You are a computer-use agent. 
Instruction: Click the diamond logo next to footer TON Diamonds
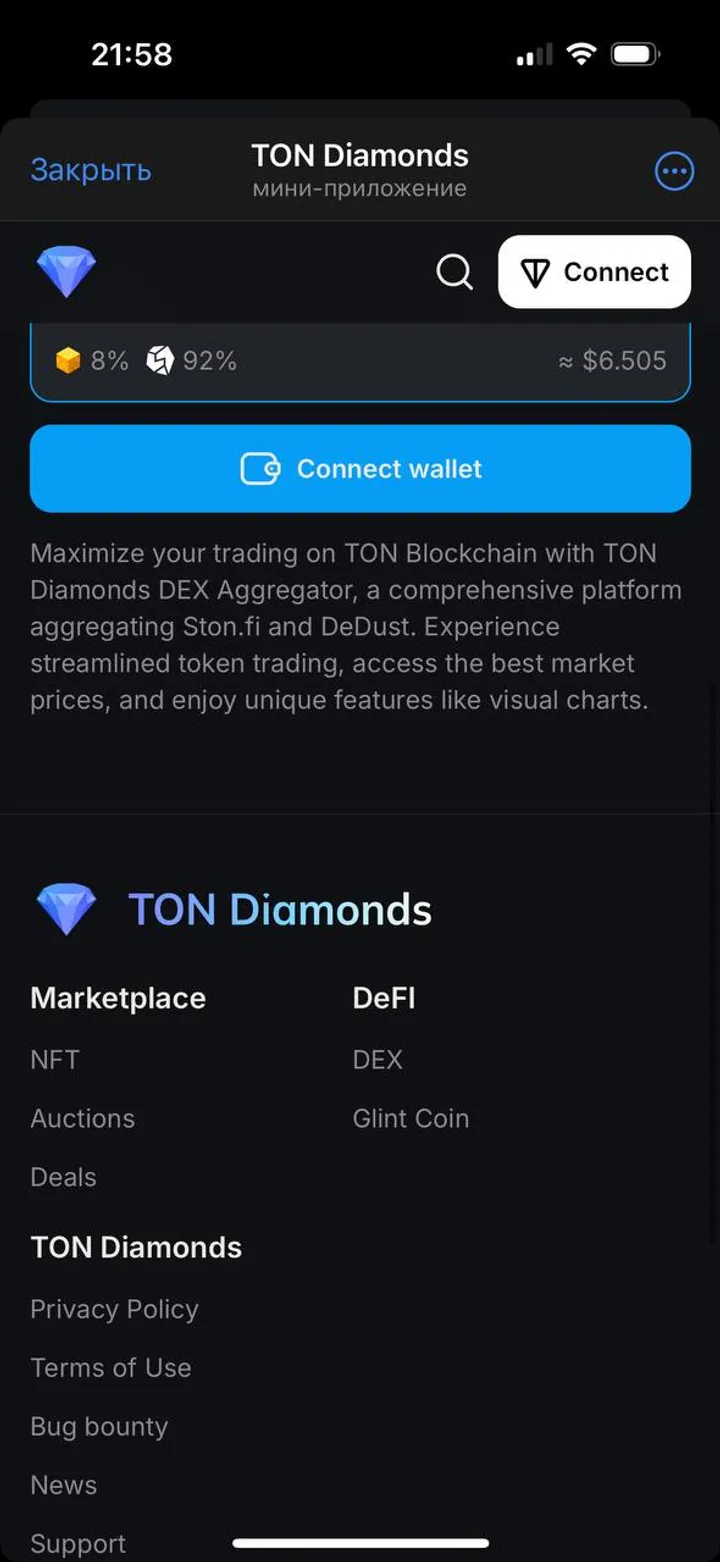tap(65, 908)
